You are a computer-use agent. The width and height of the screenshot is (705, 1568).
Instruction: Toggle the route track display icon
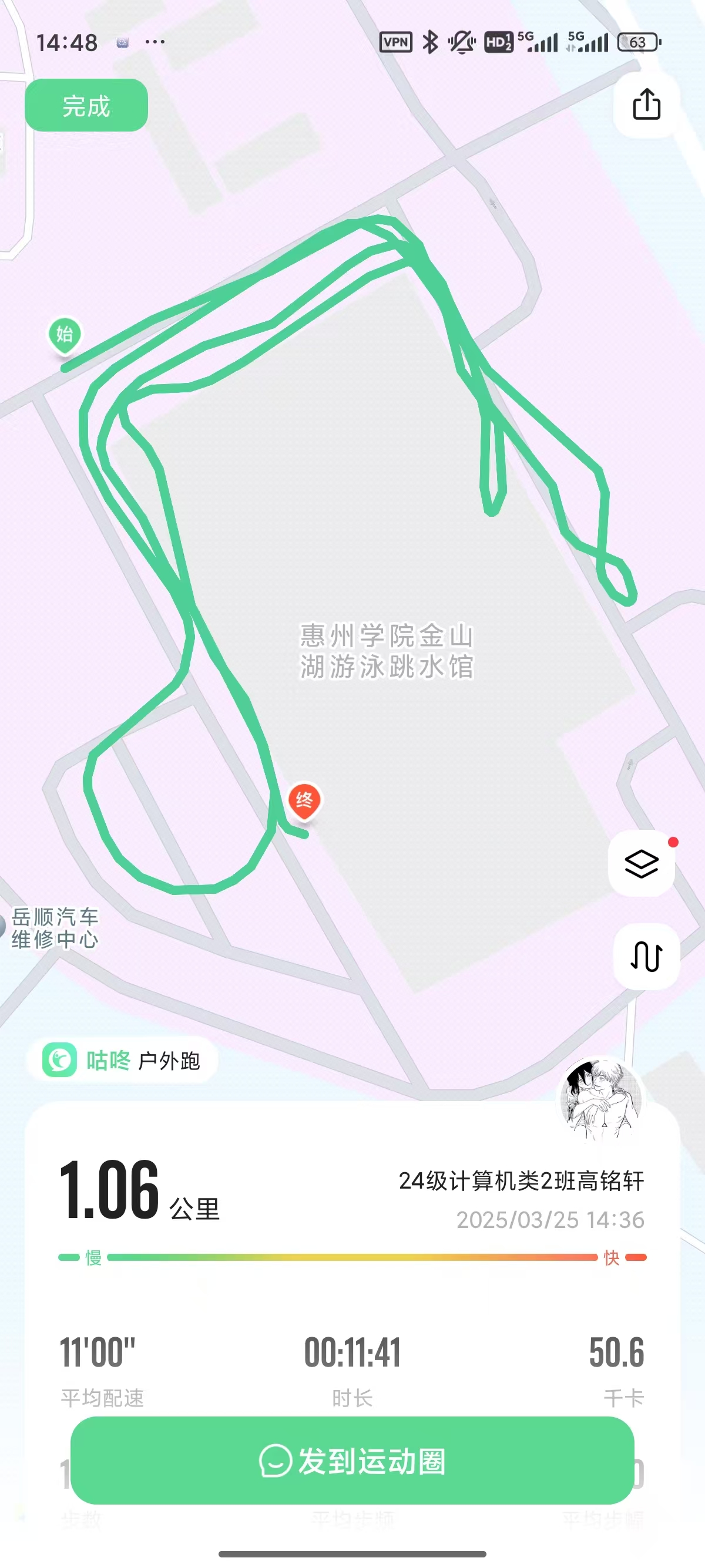646,956
